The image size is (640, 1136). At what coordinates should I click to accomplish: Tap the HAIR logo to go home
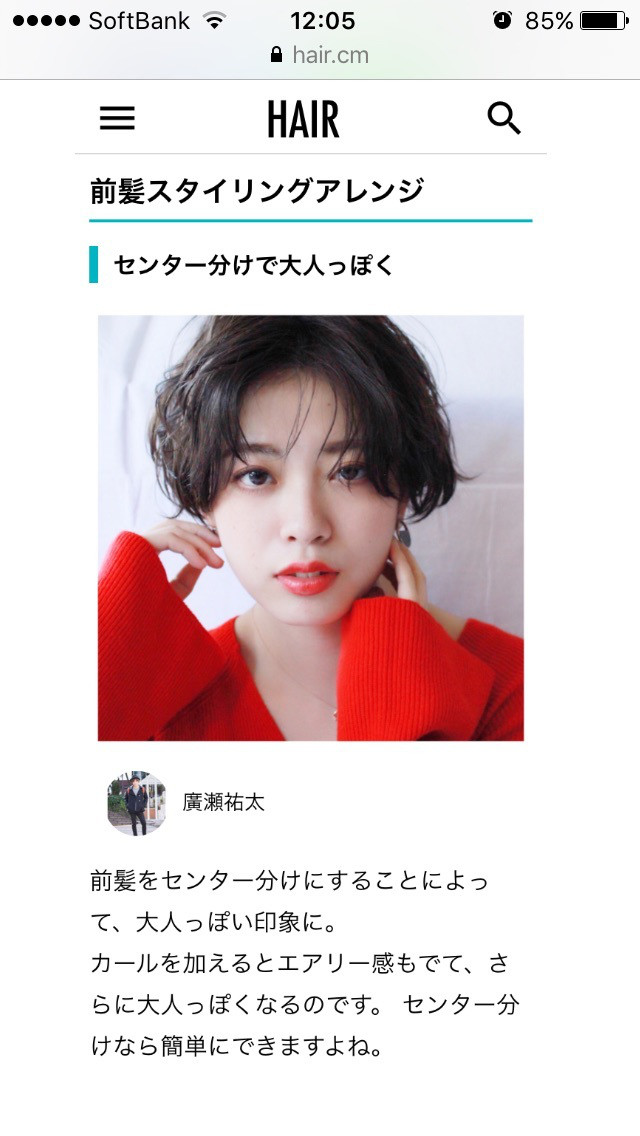303,120
